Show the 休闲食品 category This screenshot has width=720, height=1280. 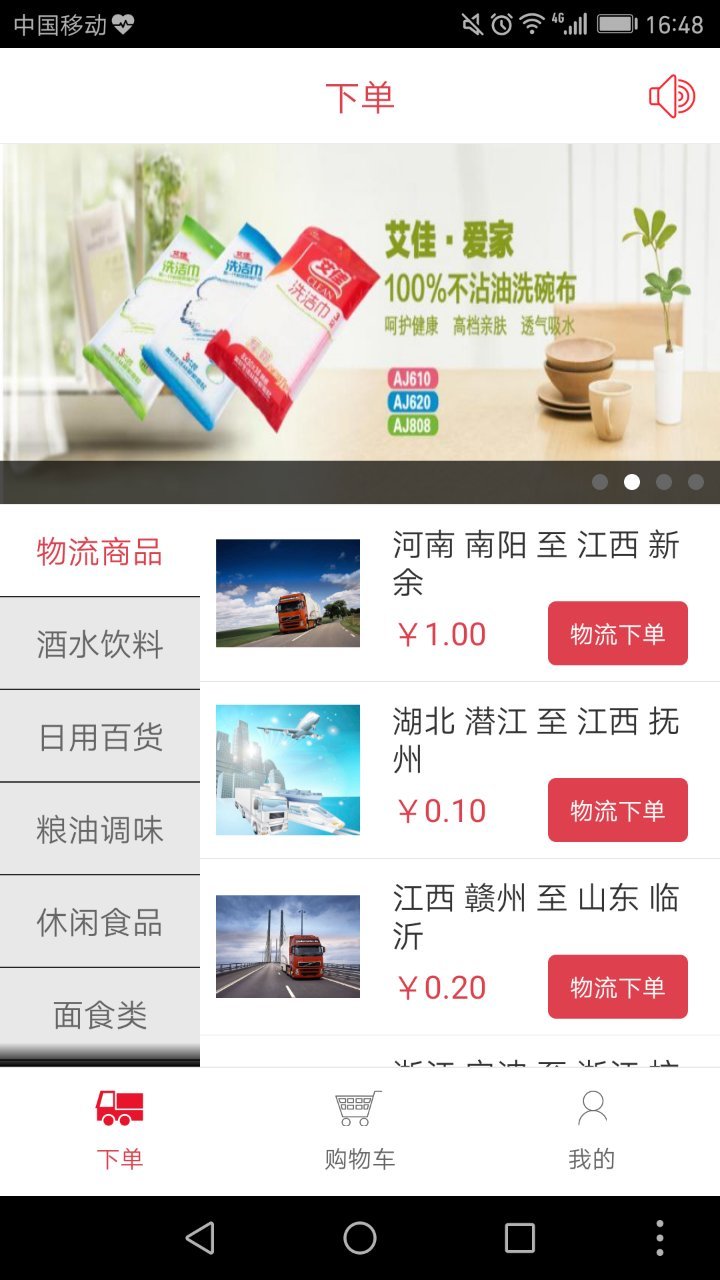pyautogui.click(x=99, y=922)
